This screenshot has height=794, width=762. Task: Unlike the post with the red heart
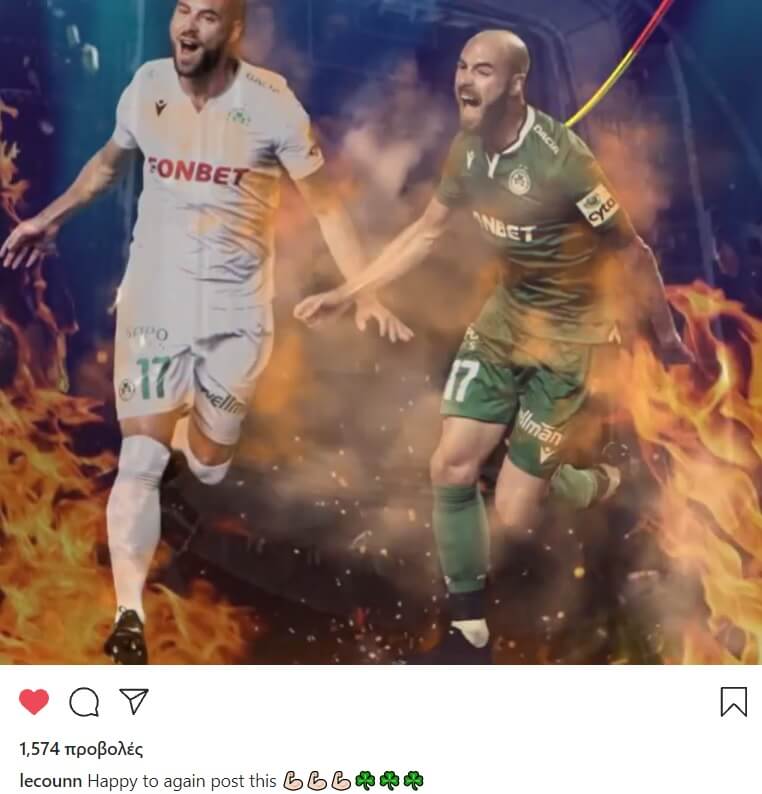pyautogui.click(x=34, y=702)
